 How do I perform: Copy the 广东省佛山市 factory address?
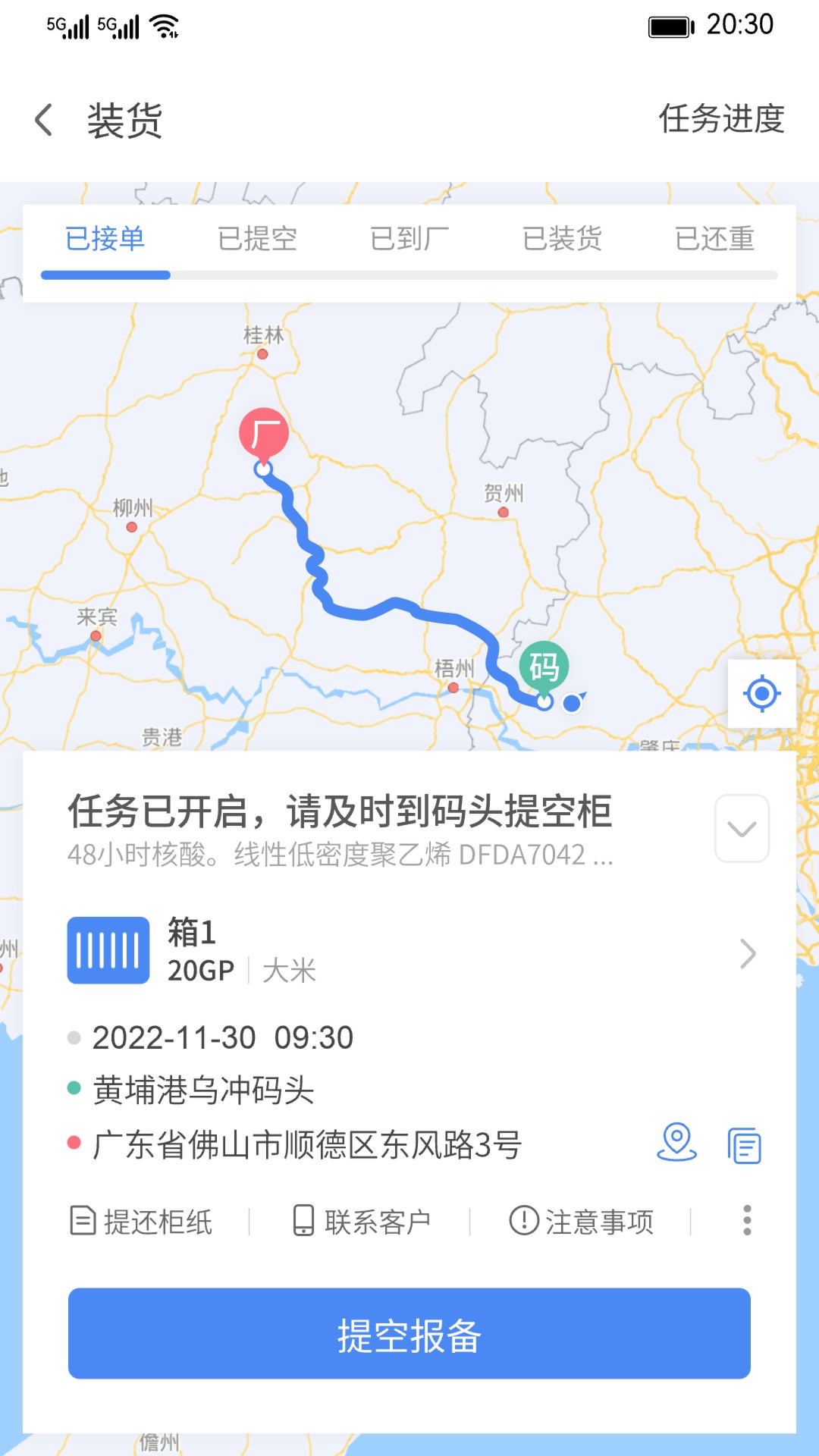(x=744, y=1144)
